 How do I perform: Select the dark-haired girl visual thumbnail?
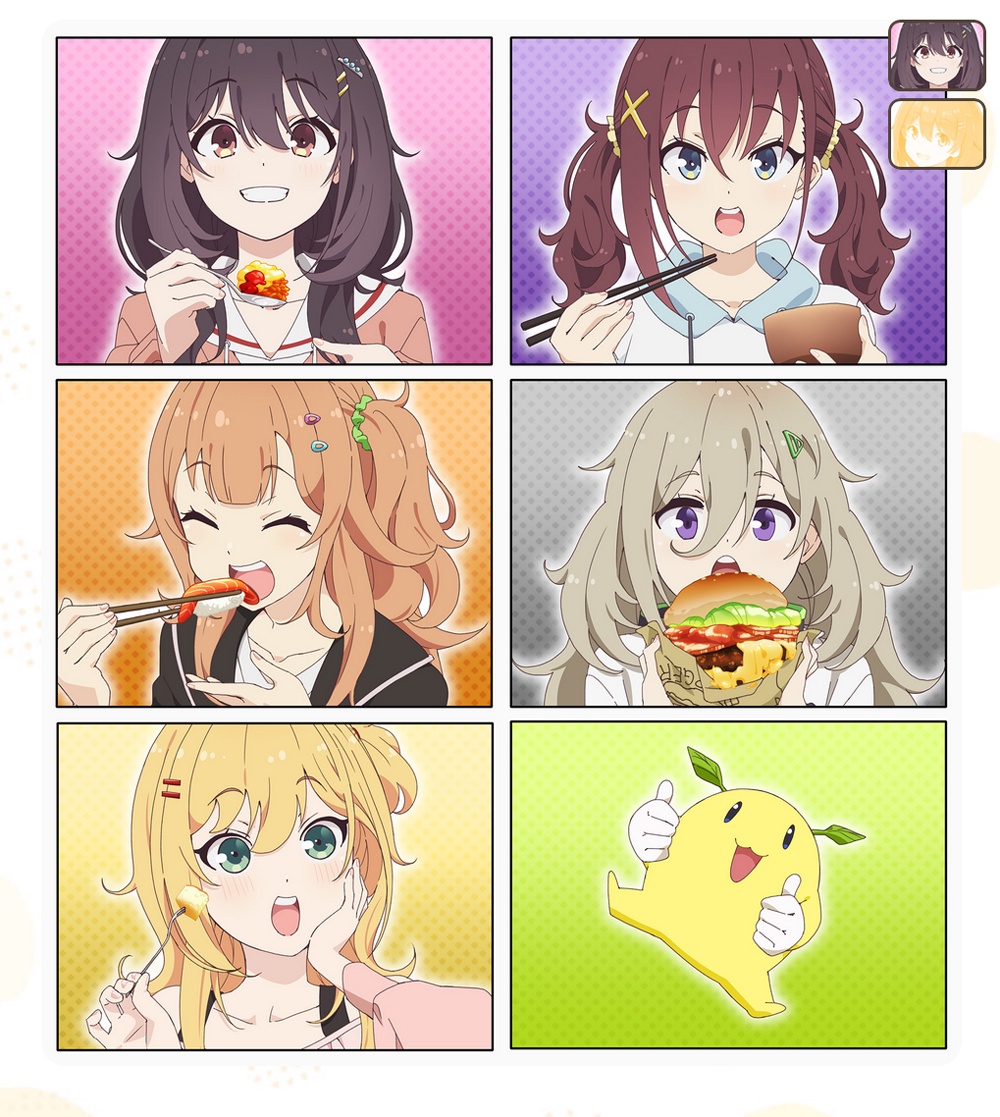pyautogui.click(x=936, y=56)
